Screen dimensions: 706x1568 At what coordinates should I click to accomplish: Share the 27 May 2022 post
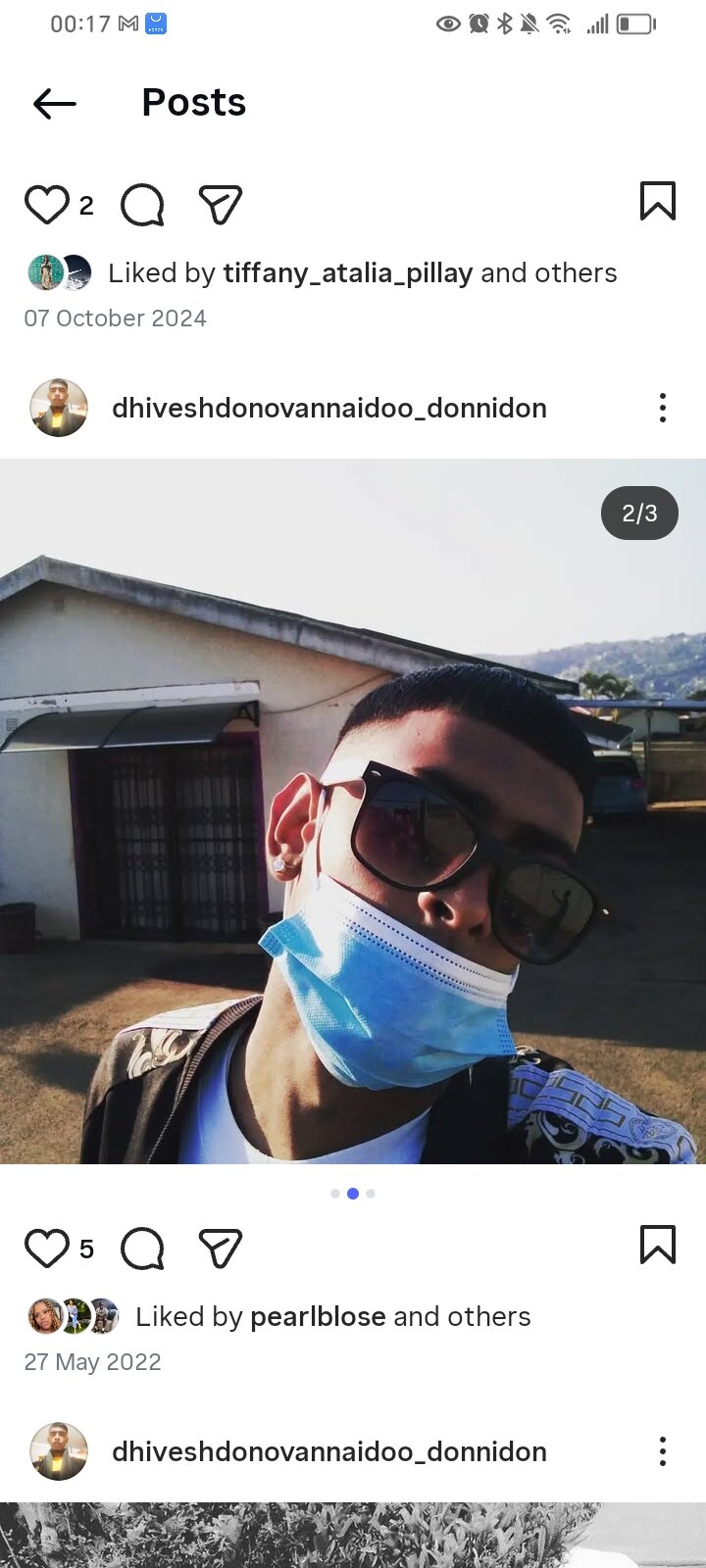coord(220,1249)
